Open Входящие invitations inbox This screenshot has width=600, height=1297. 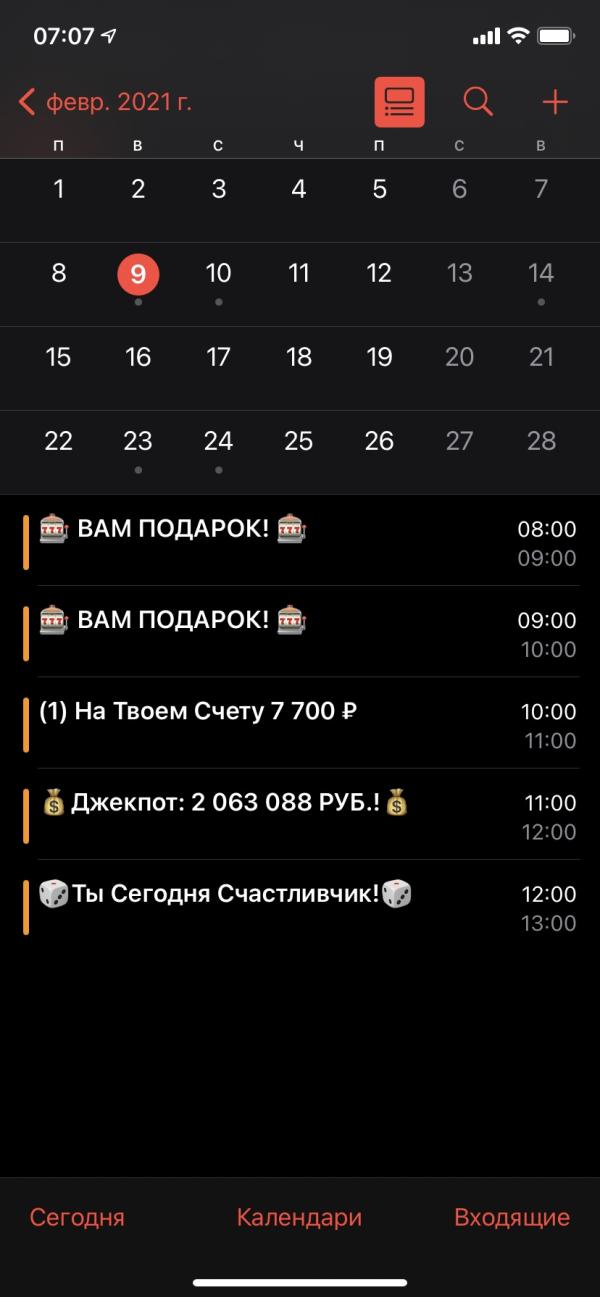[512, 1218]
